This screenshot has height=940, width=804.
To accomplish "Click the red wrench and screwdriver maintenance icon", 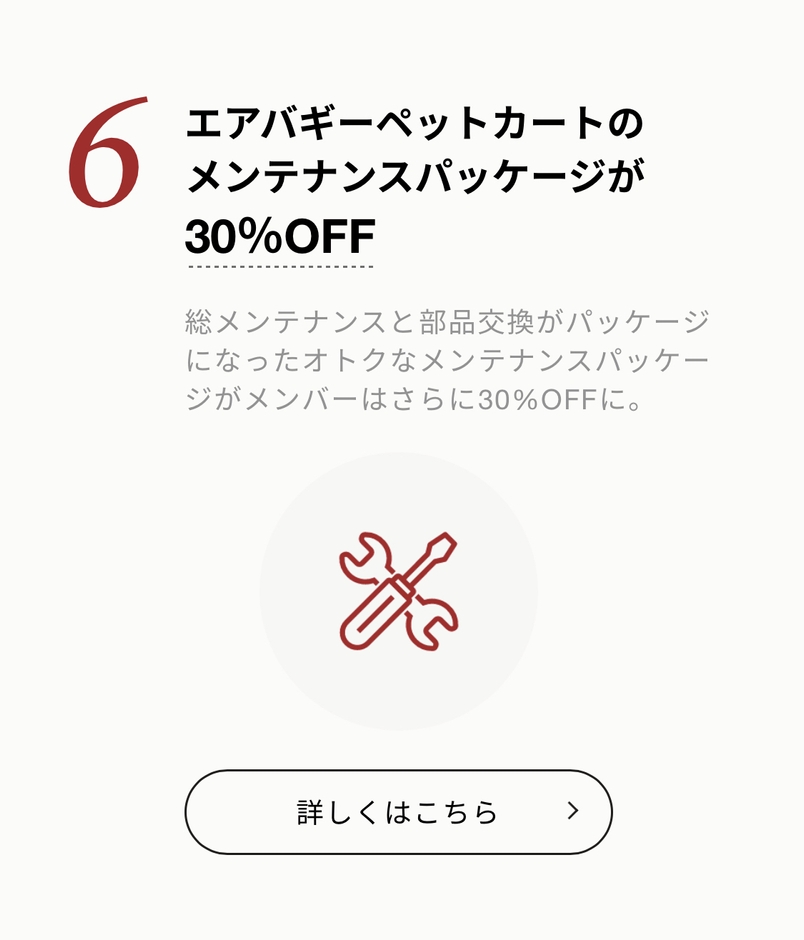I will click(398, 590).
